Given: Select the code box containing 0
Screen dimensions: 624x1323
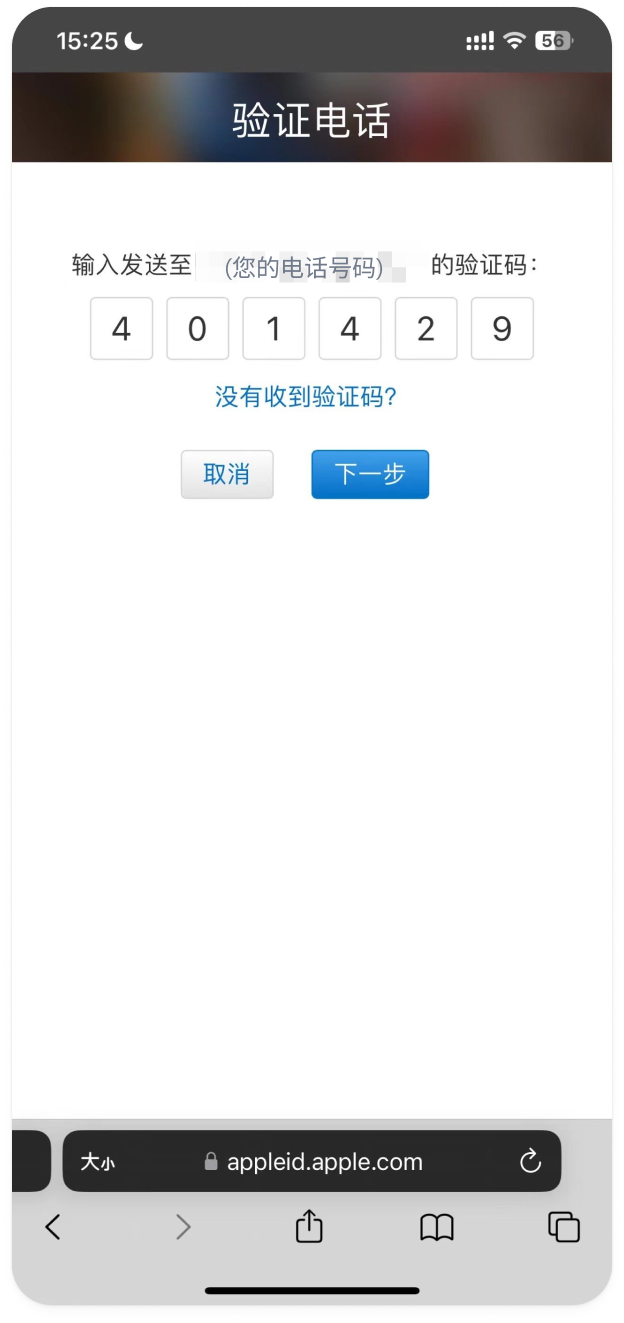Looking at the screenshot, I should (x=197, y=328).
